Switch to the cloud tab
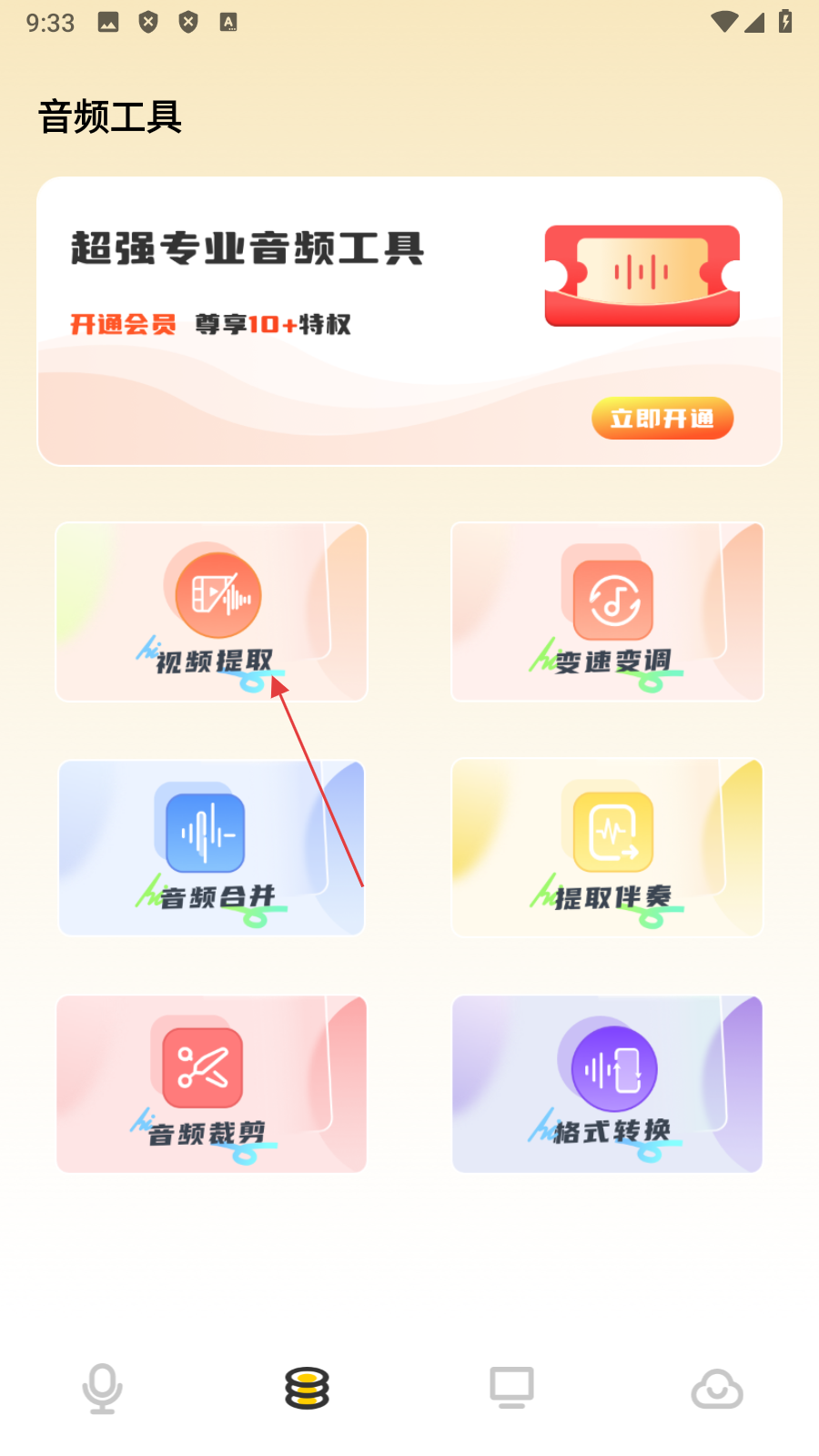819x1456 pixels. (717, 1389)
